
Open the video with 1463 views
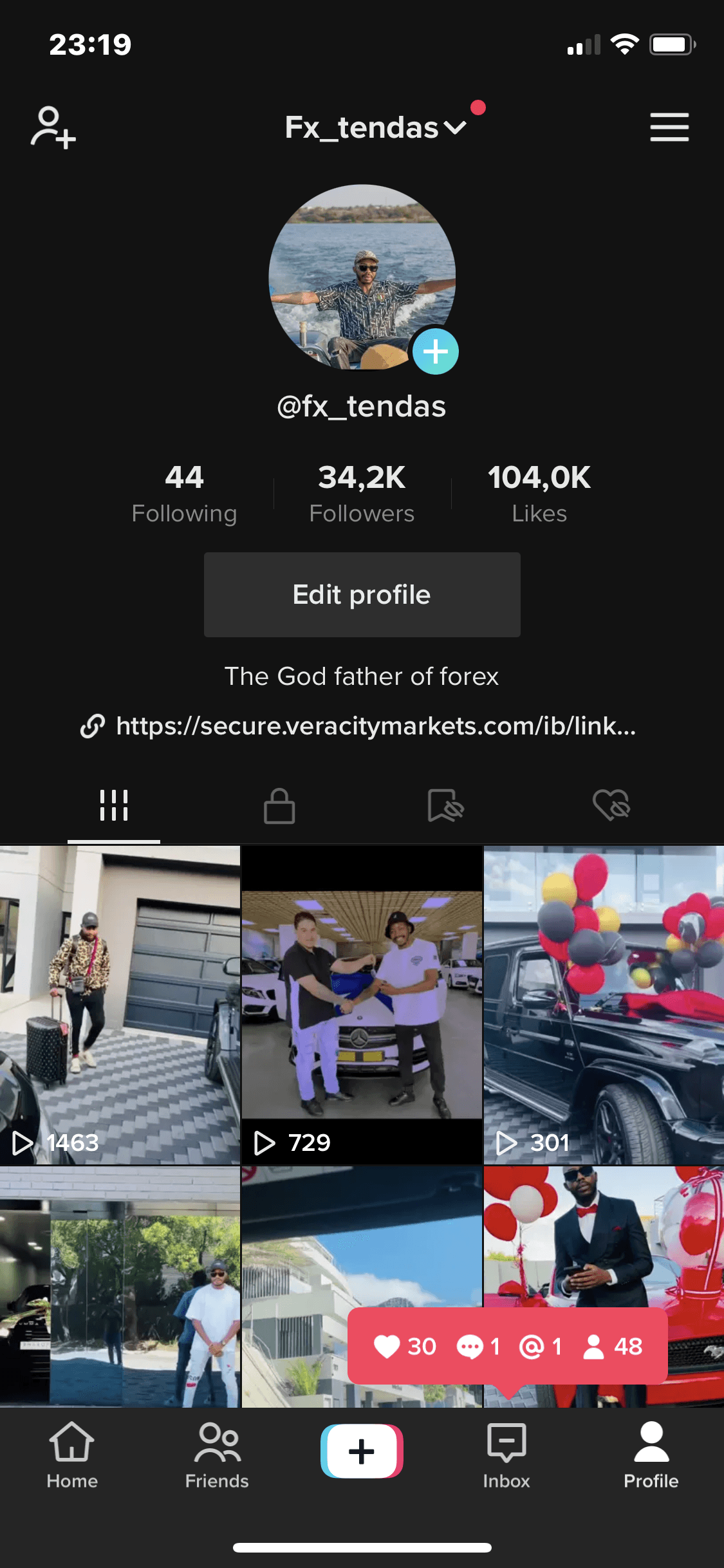pos(120,1004)
